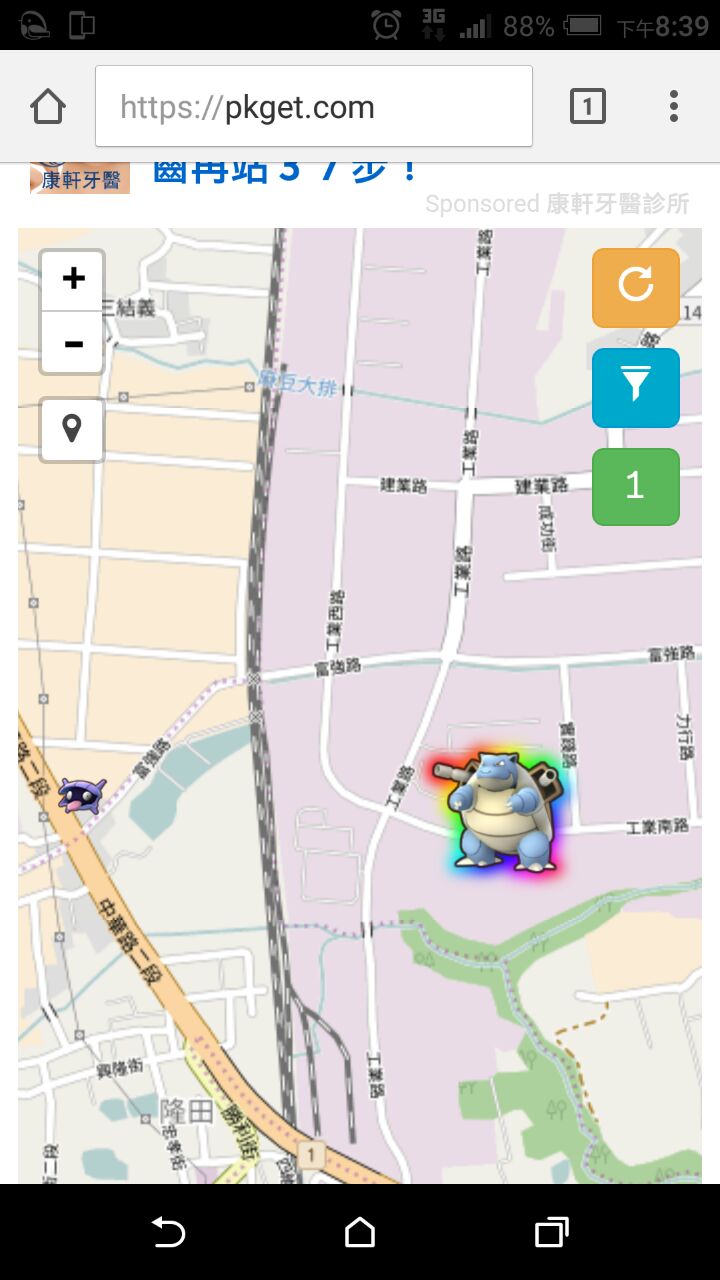Go back with the system back button
The height and width of the screenshot is (1280, 720).
tap(168, 1232)
